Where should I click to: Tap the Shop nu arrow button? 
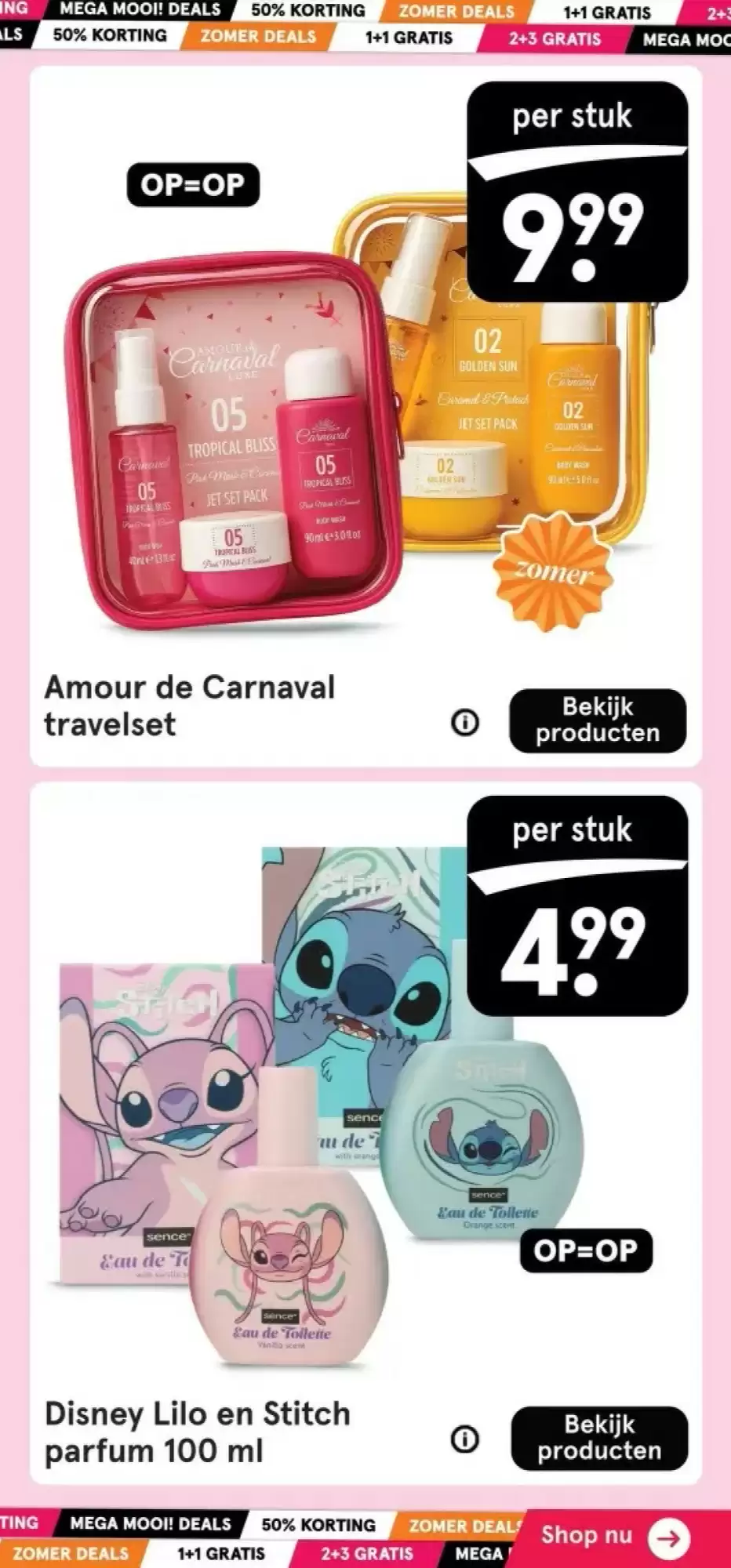point(668,1538)
